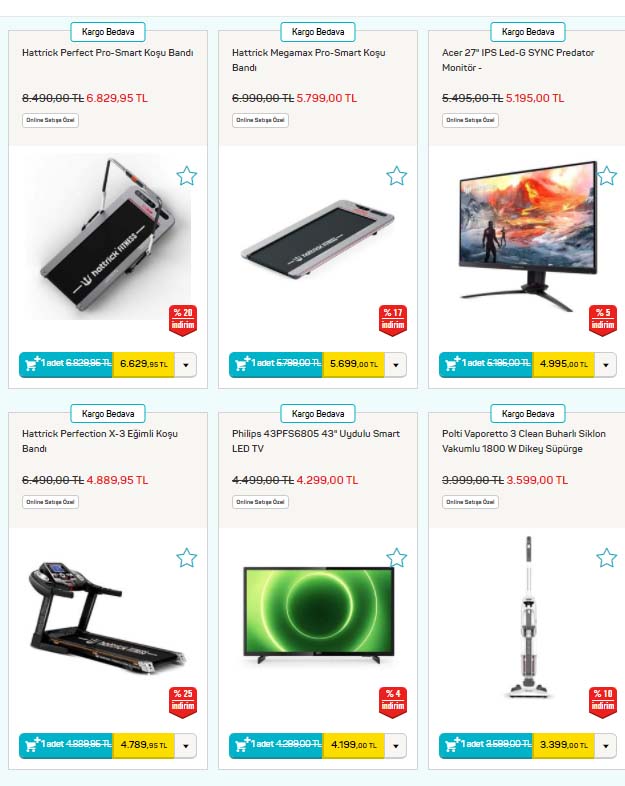Screen dimensions: 625x786
Task: Star the Philips 43PFS6805 Smart LED TV
Action: [x=397, y=558]
